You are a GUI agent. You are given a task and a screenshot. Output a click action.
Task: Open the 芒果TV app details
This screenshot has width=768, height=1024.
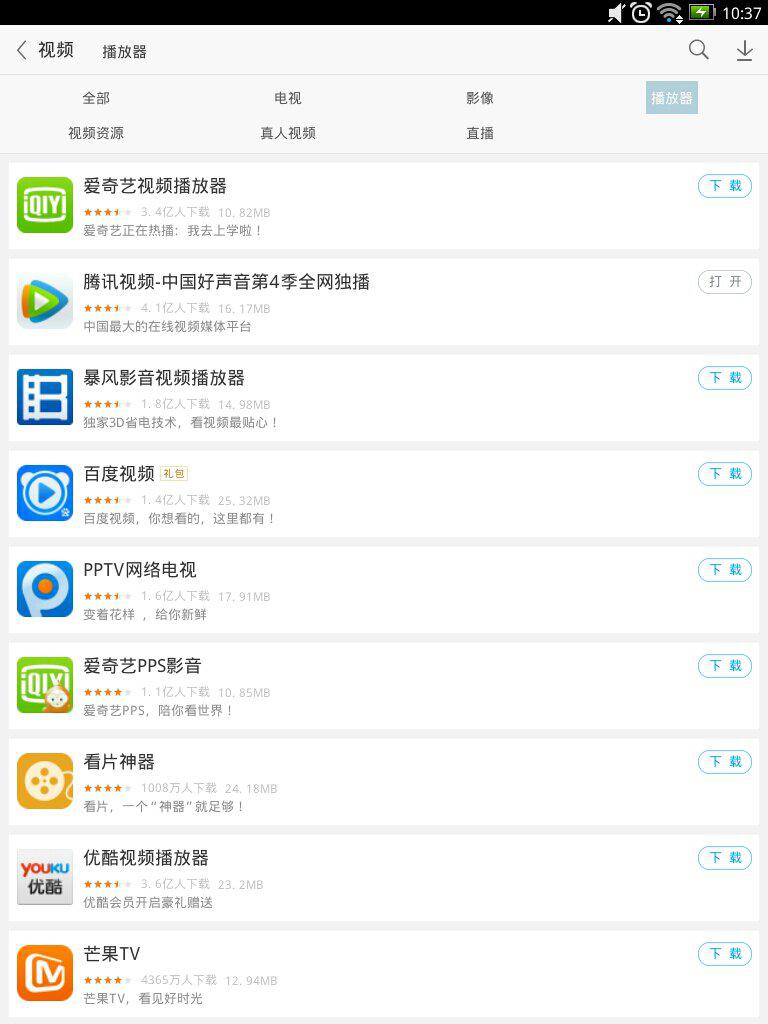(x=300, y=974)
